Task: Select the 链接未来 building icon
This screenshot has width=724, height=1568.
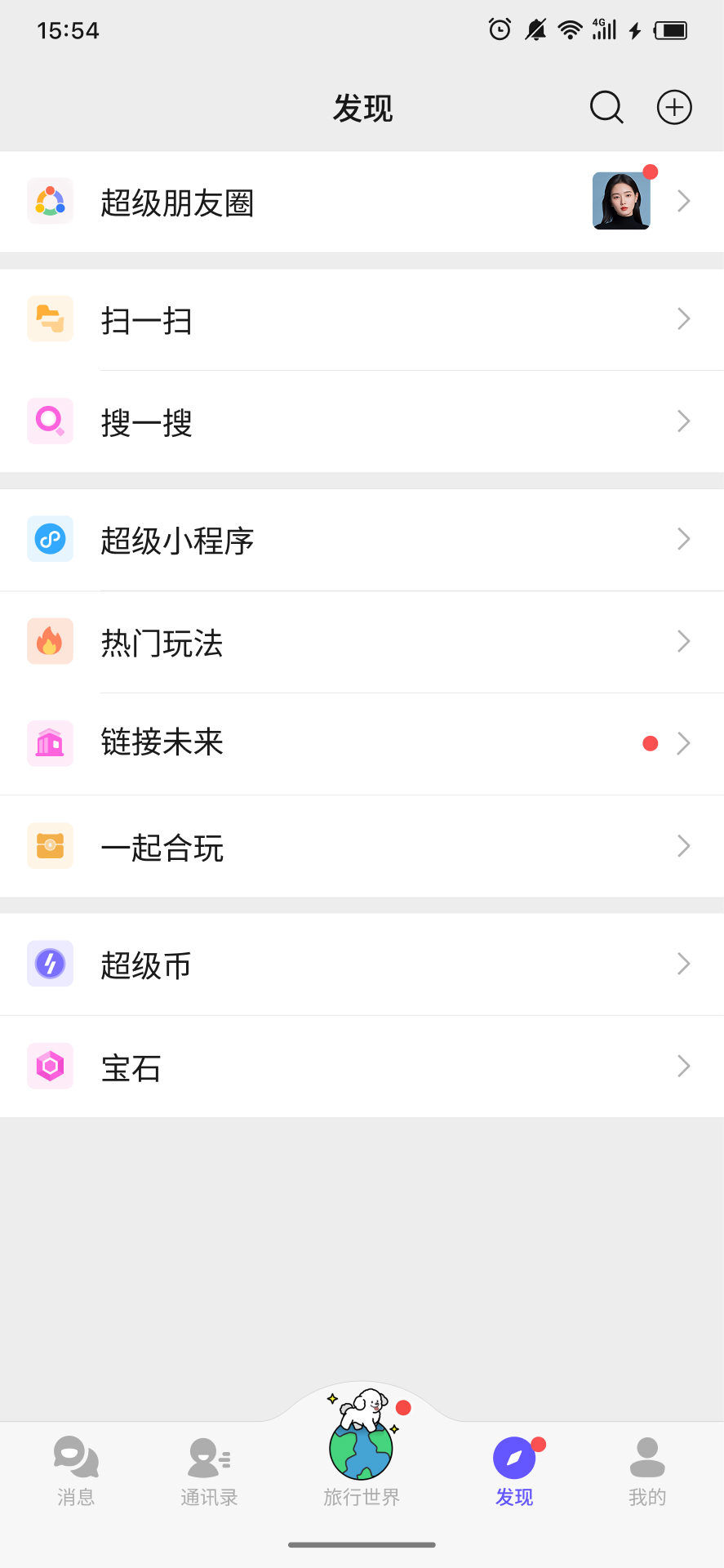Action: (50, 743)
